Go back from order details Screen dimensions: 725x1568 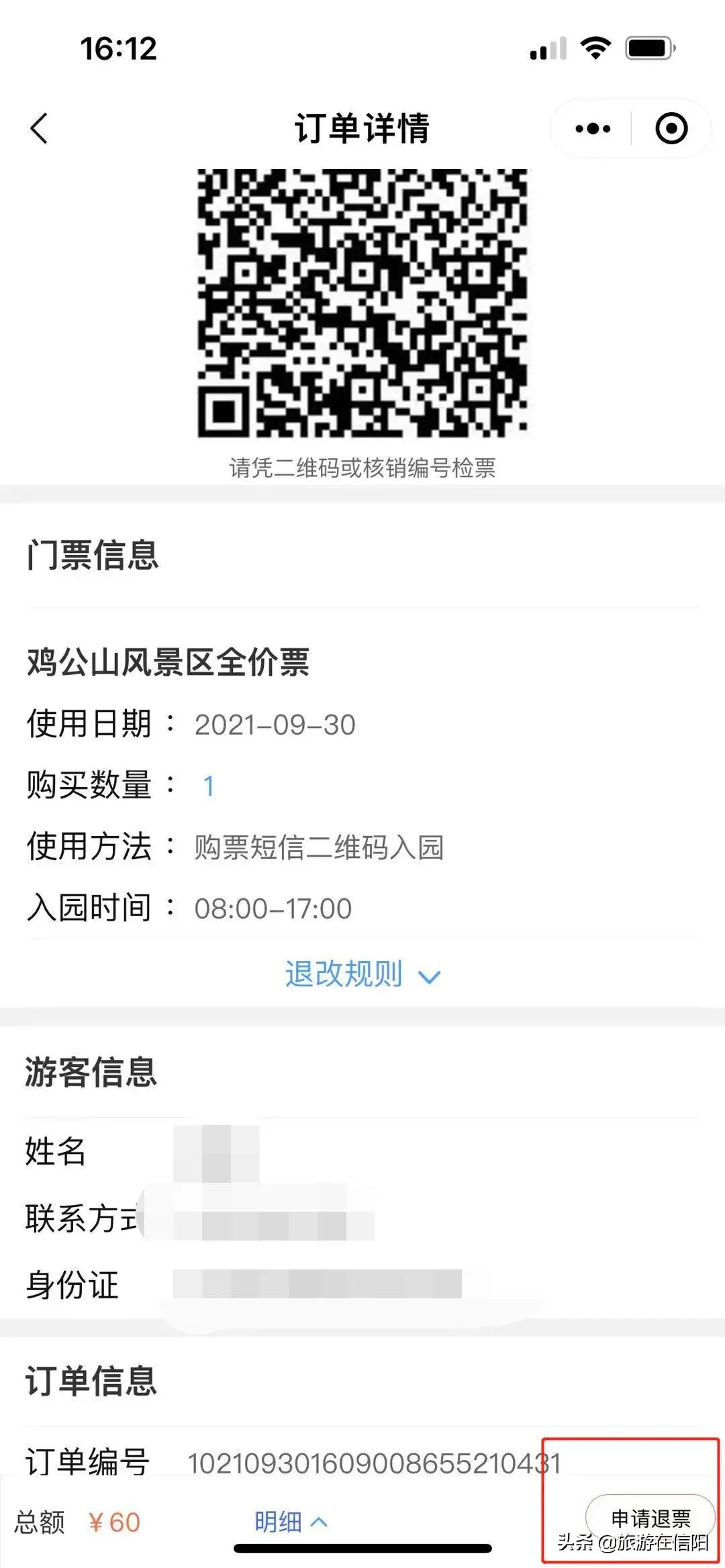pyautogui.click(x=40, y=128)
